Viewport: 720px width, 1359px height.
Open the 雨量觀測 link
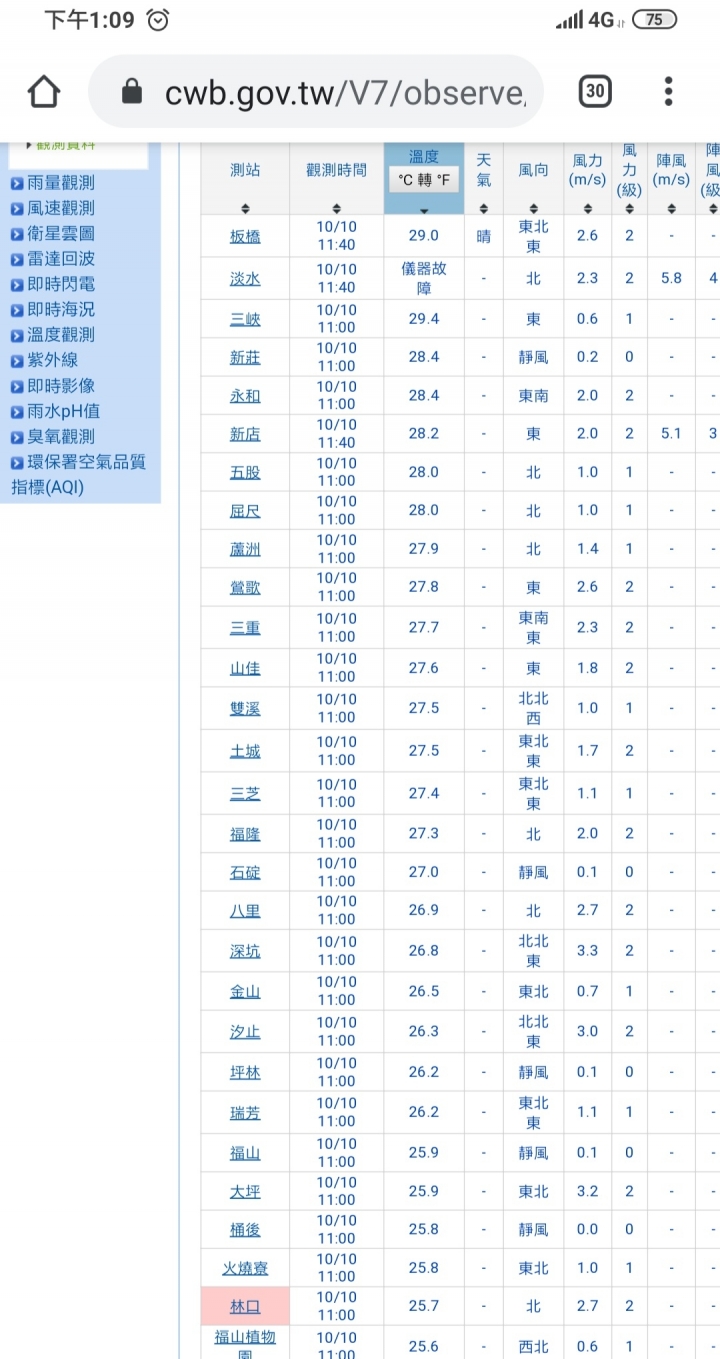(60, 183)
